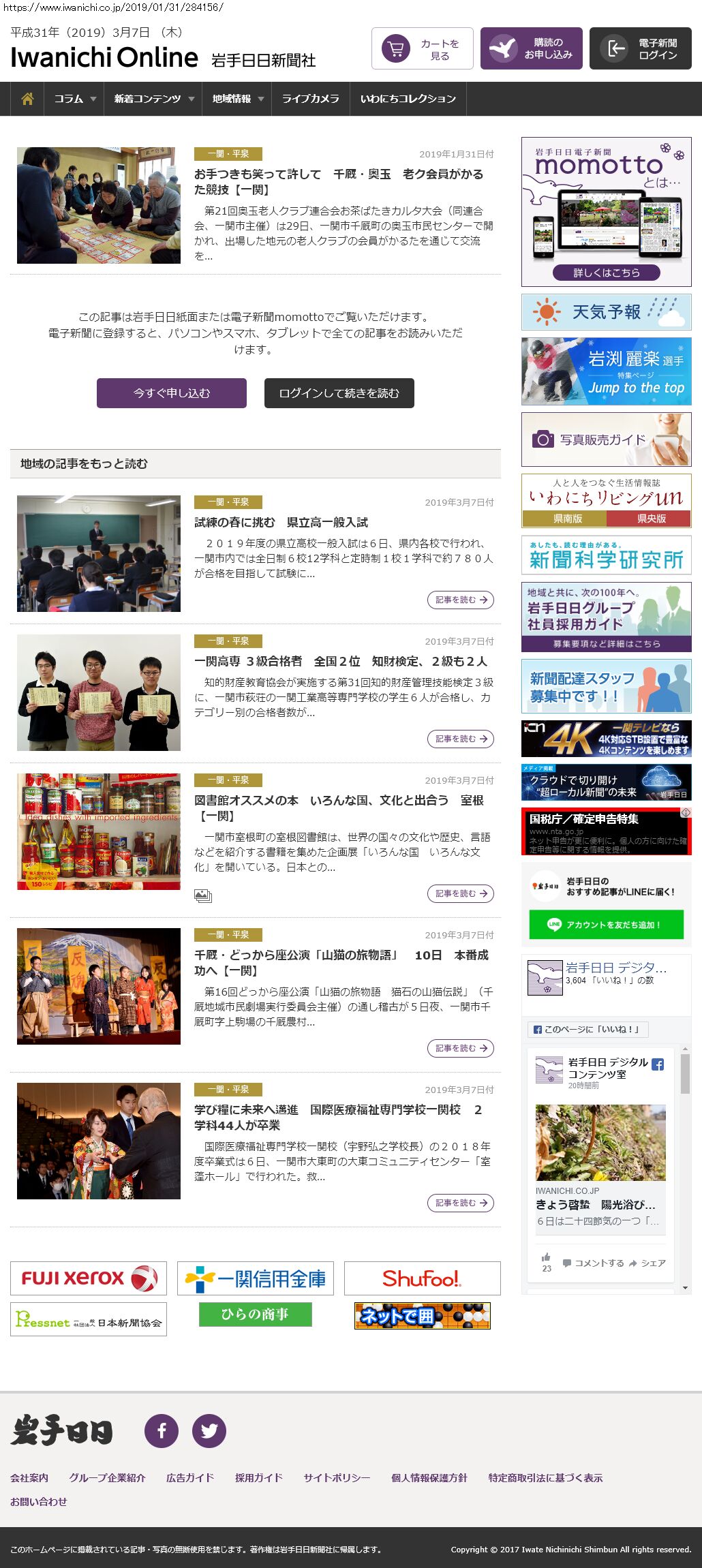The width and height of the screenshot is (702, 1568).
Task: Expand the 地域情報 menu
Action: point(237,99)
